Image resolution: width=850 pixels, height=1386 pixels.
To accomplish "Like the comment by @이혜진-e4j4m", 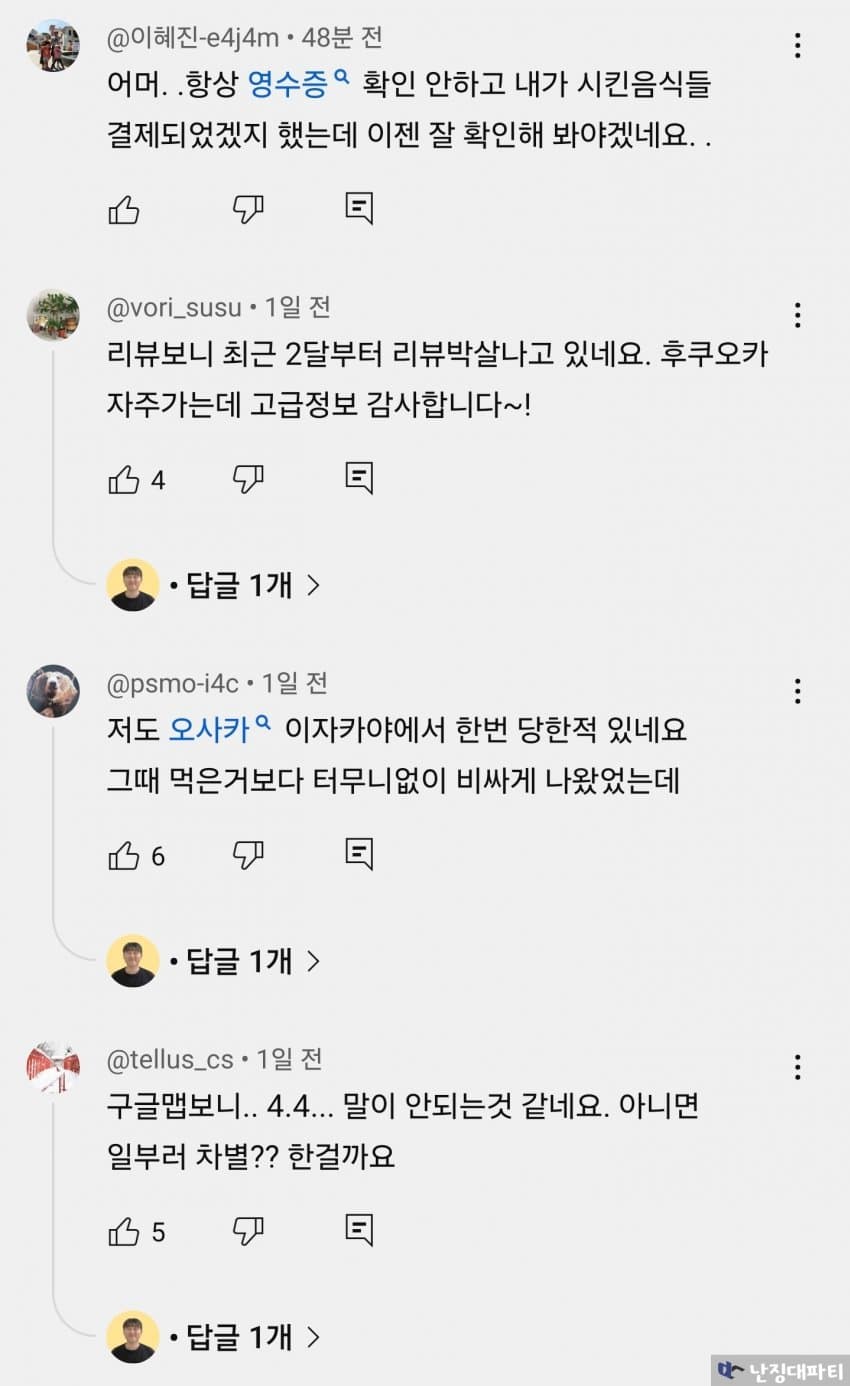I will click(124, 209).
